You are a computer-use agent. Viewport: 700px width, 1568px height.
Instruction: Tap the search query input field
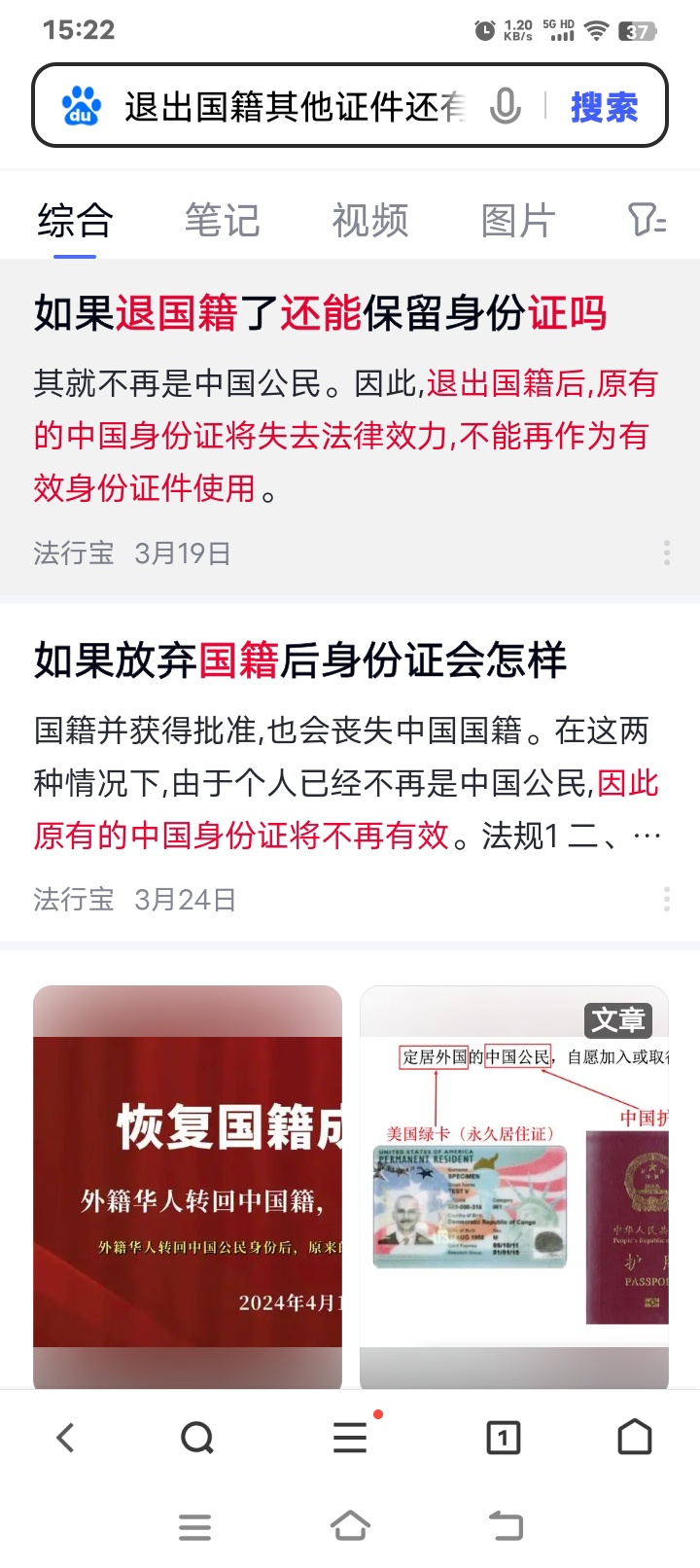pos(292,107)
